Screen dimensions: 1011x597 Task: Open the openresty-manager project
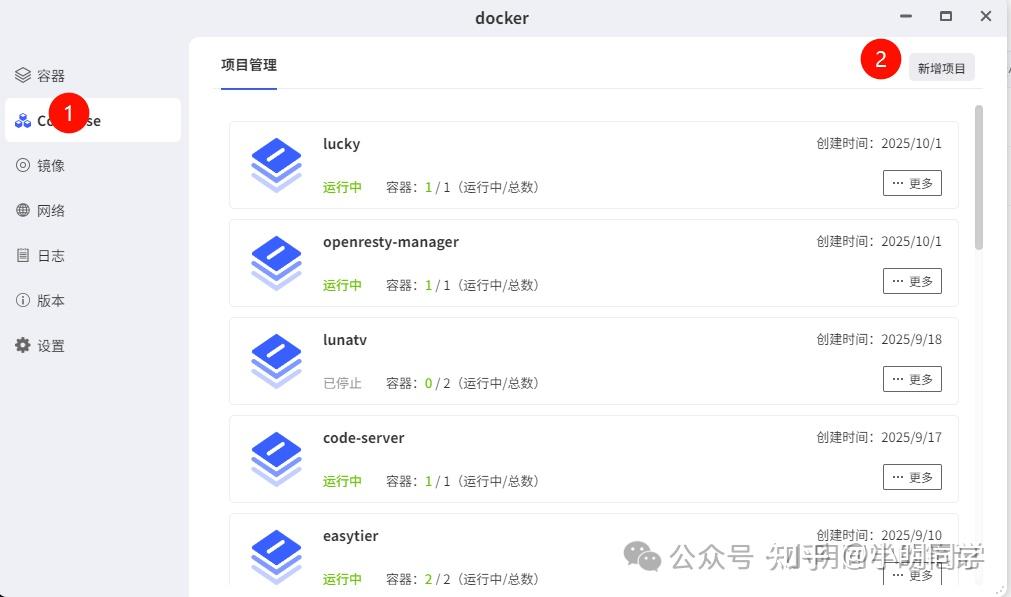(x=390, y=242)
